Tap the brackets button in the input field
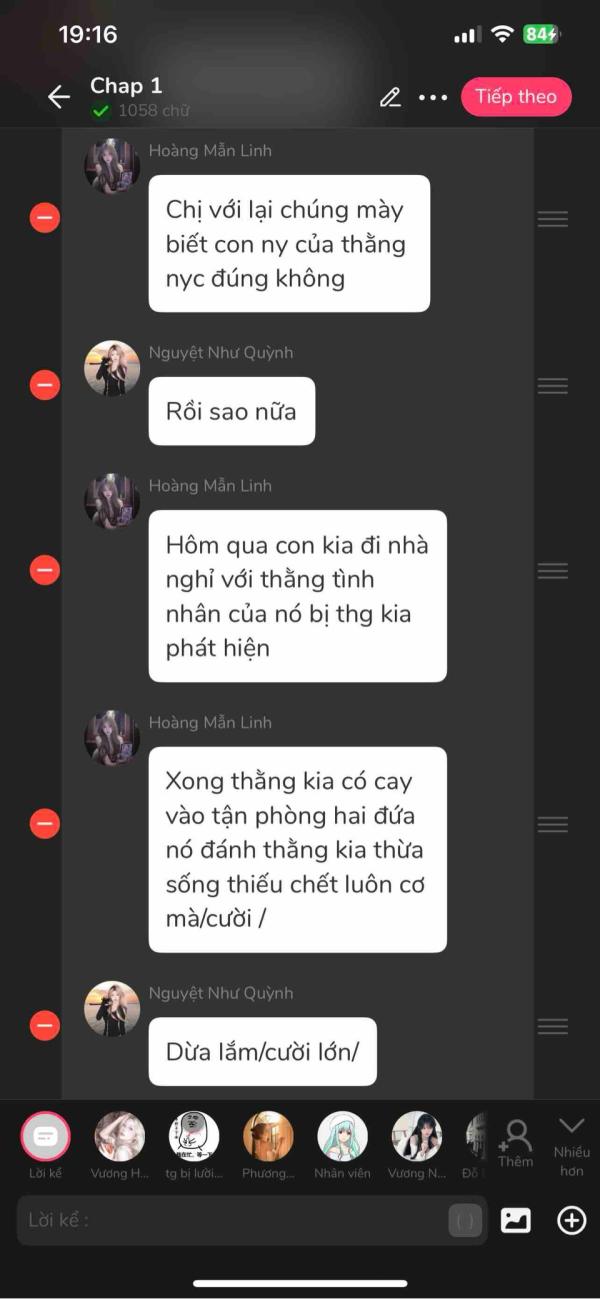 465,1220
